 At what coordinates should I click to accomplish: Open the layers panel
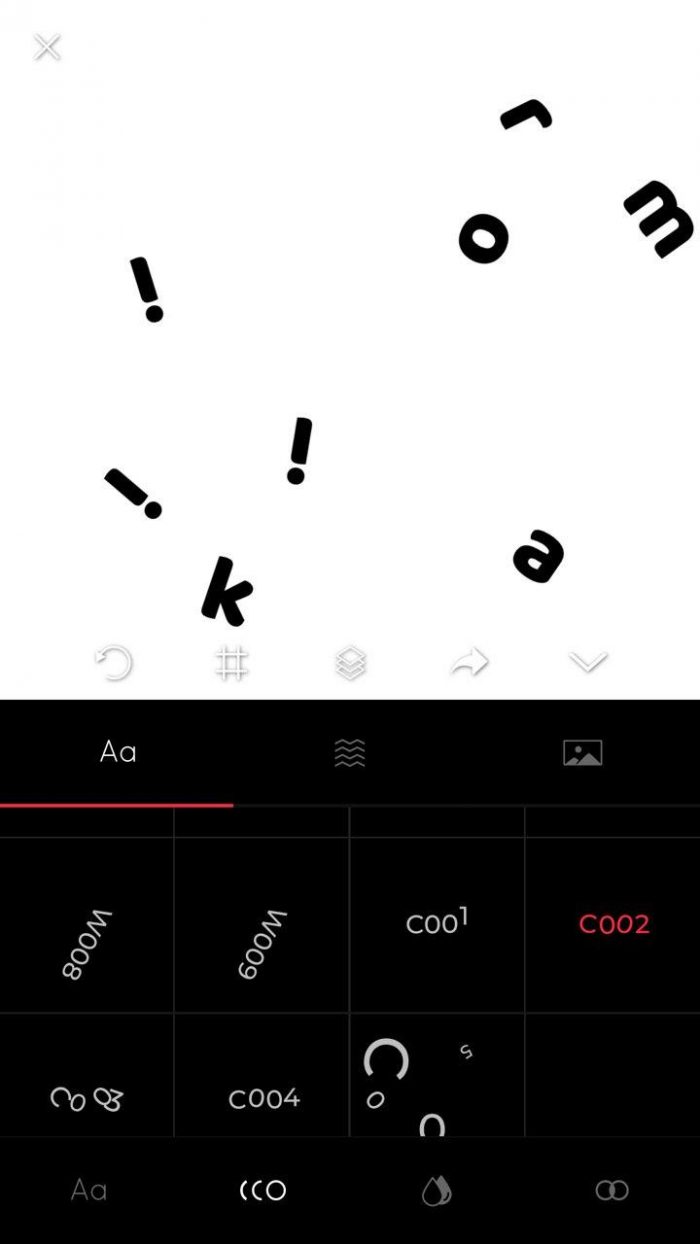click(350, 662)
